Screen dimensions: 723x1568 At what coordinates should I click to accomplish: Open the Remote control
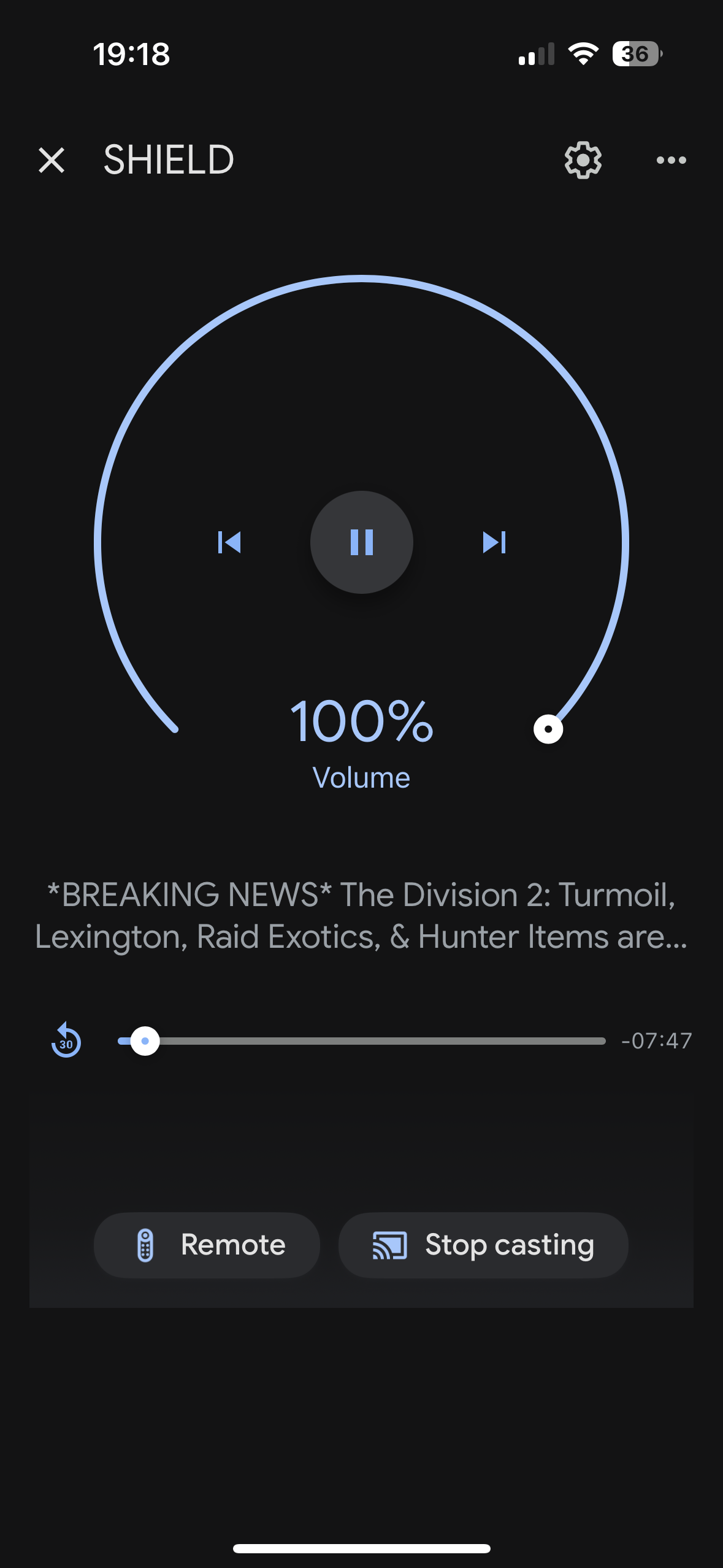tap(207, 1245)
